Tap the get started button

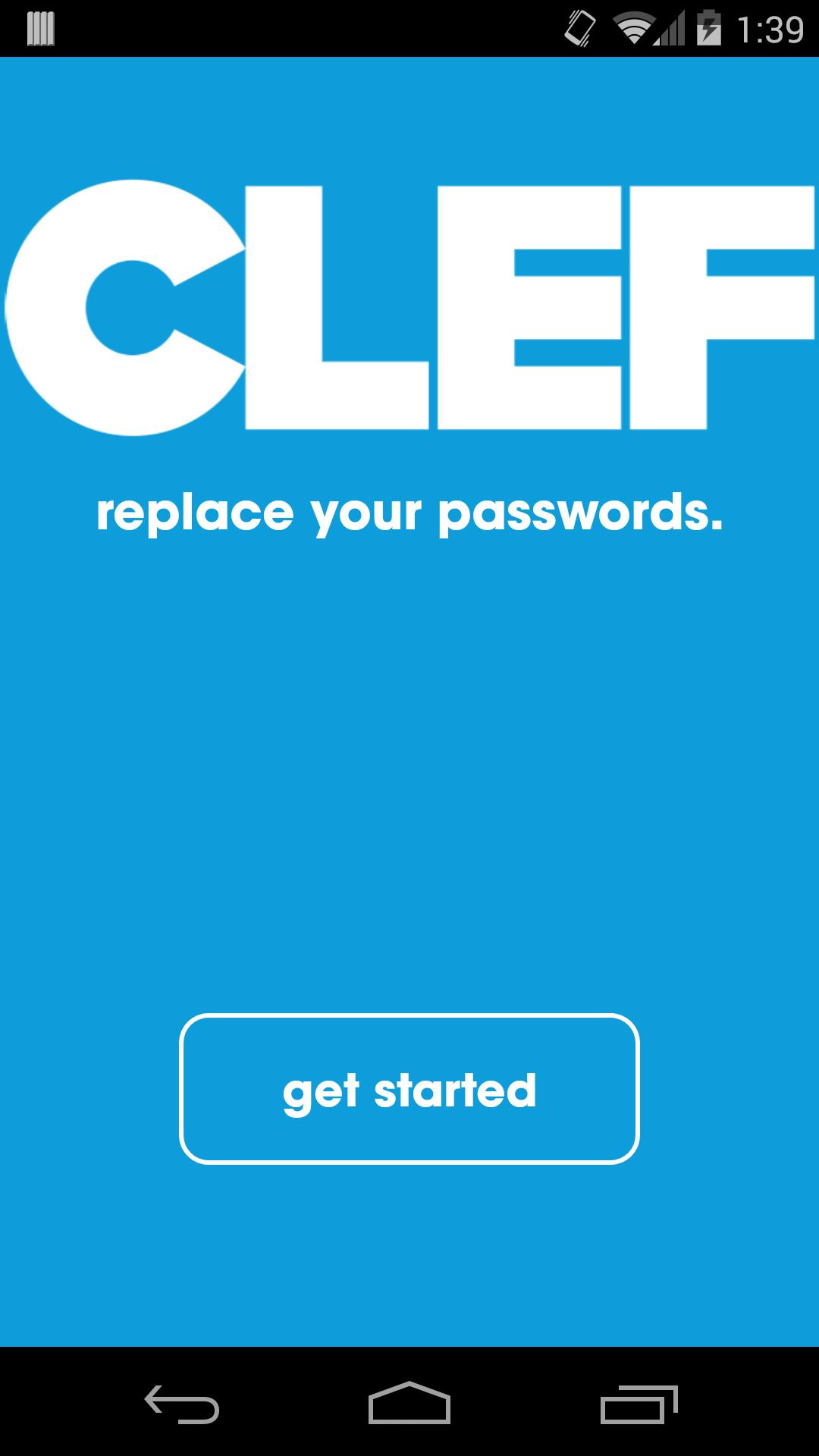click(409, 1089)
